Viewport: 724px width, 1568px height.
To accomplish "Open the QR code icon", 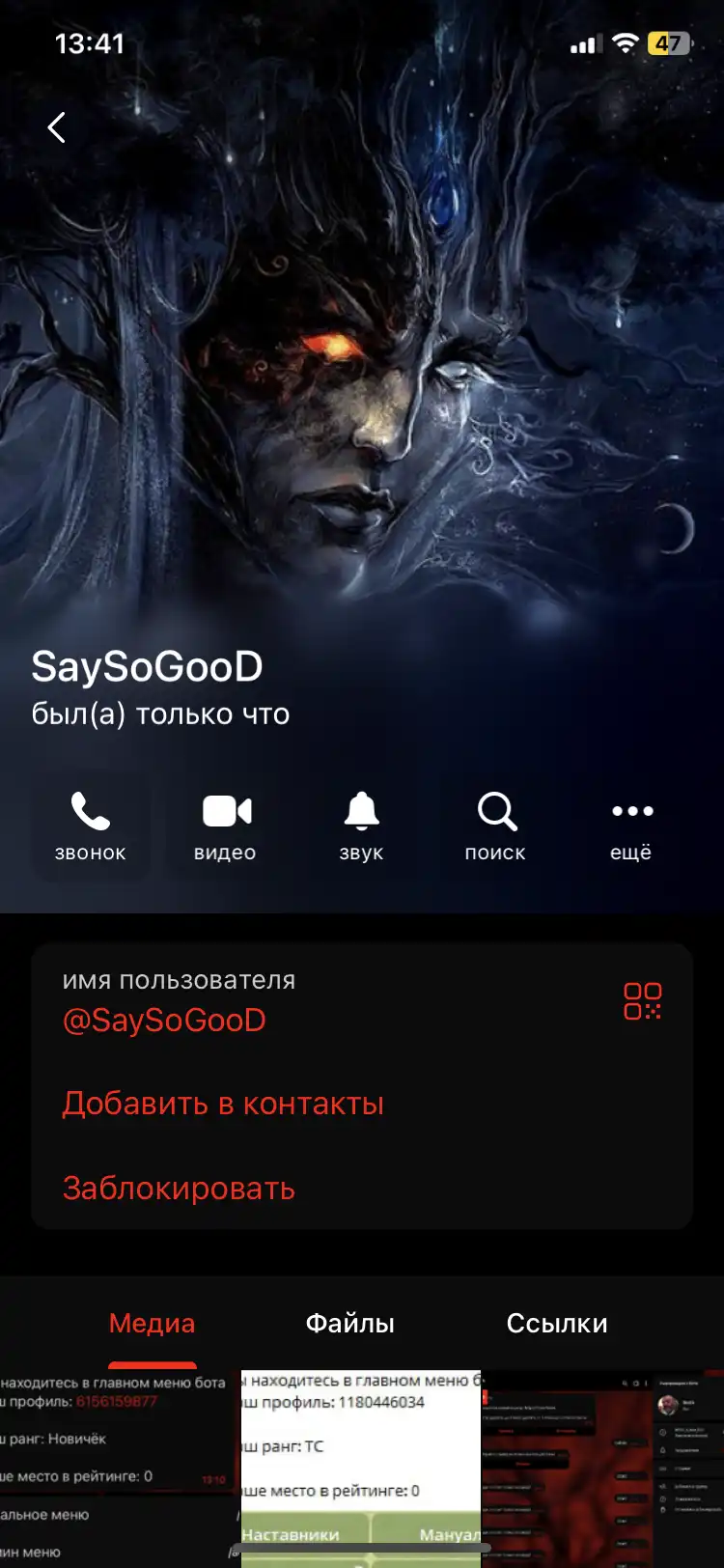I will pos(642,1001).
